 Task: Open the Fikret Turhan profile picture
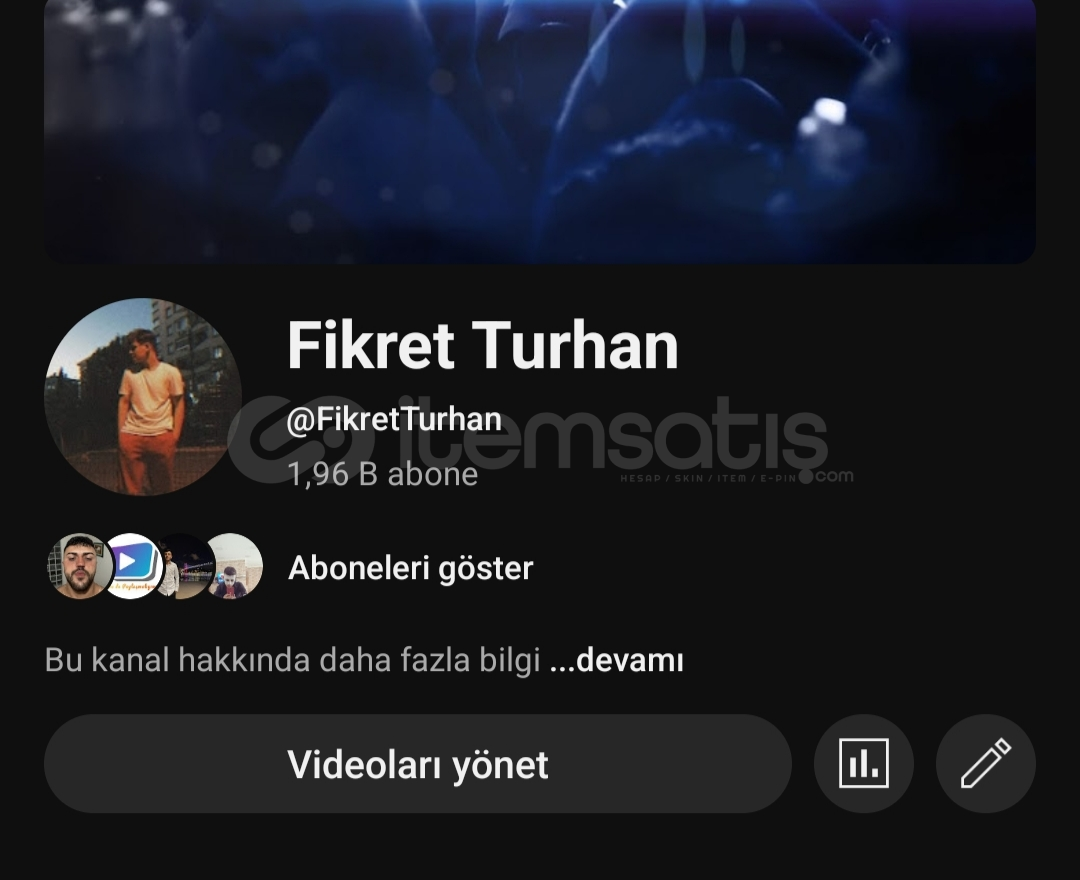pyautogui.click(x=143, y=397)
